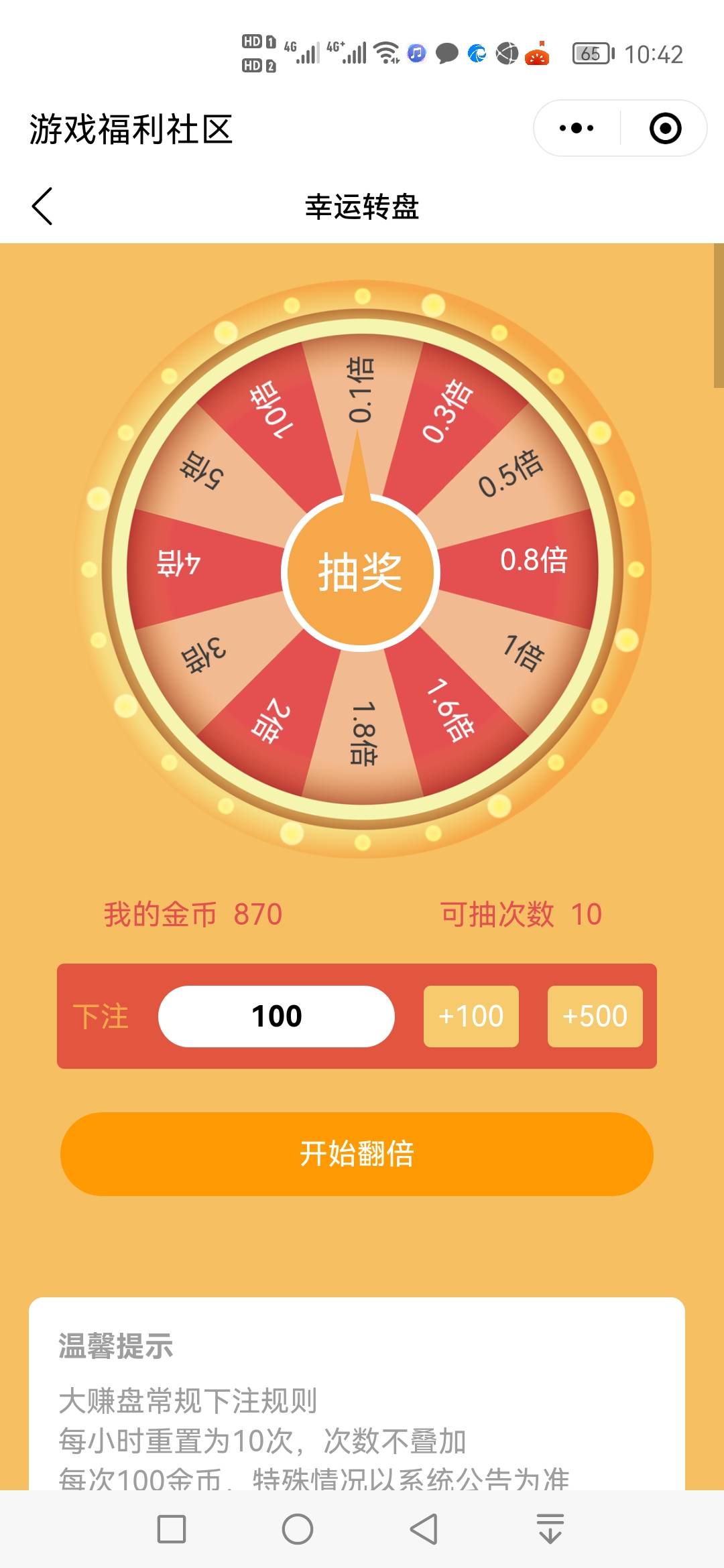Edit the bet amount field showing 100
Image resolution: width=724 pixels, height=1568 pixels.
pos(276,1016)
